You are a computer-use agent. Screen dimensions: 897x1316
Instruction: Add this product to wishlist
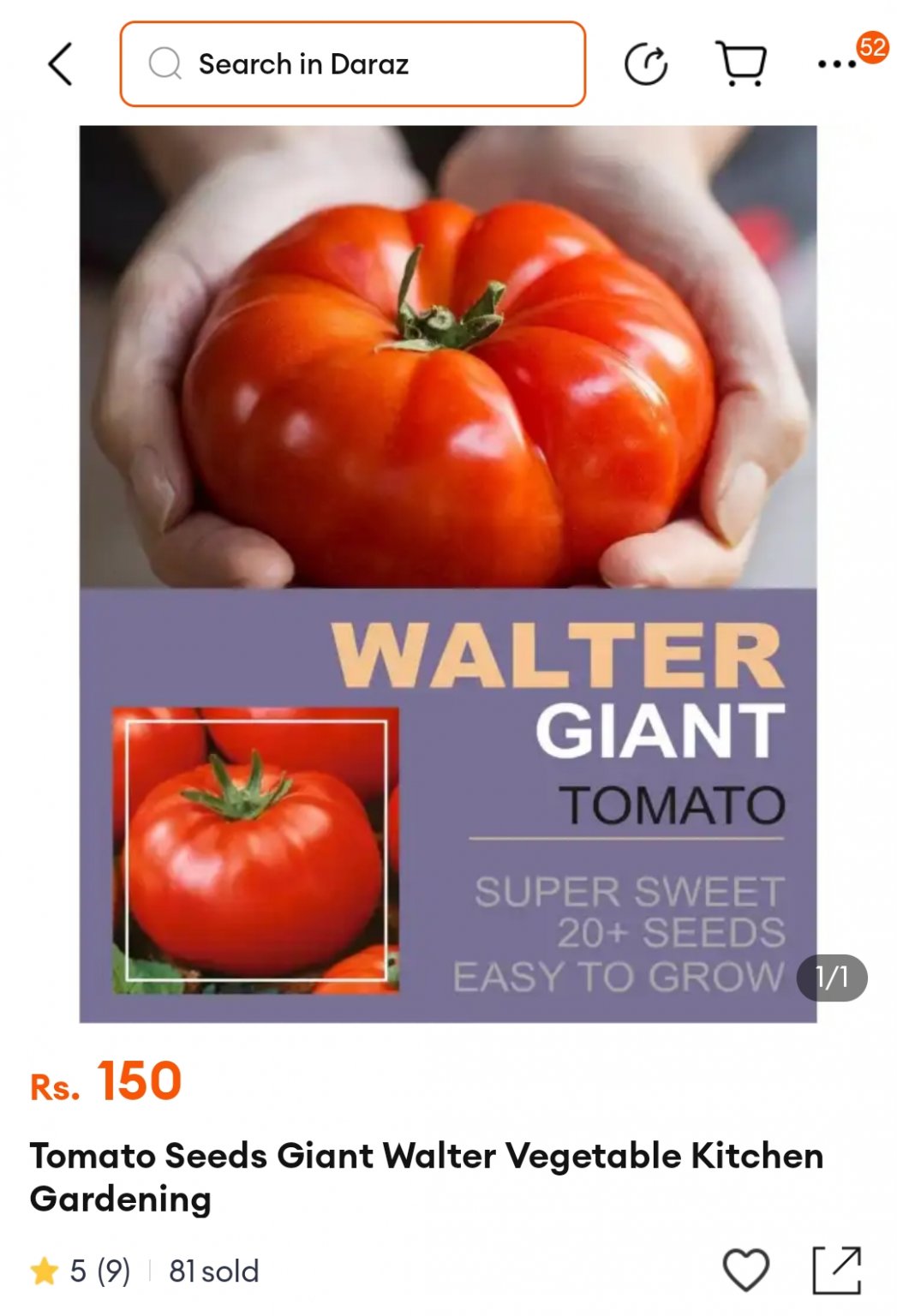[746, 1269]
